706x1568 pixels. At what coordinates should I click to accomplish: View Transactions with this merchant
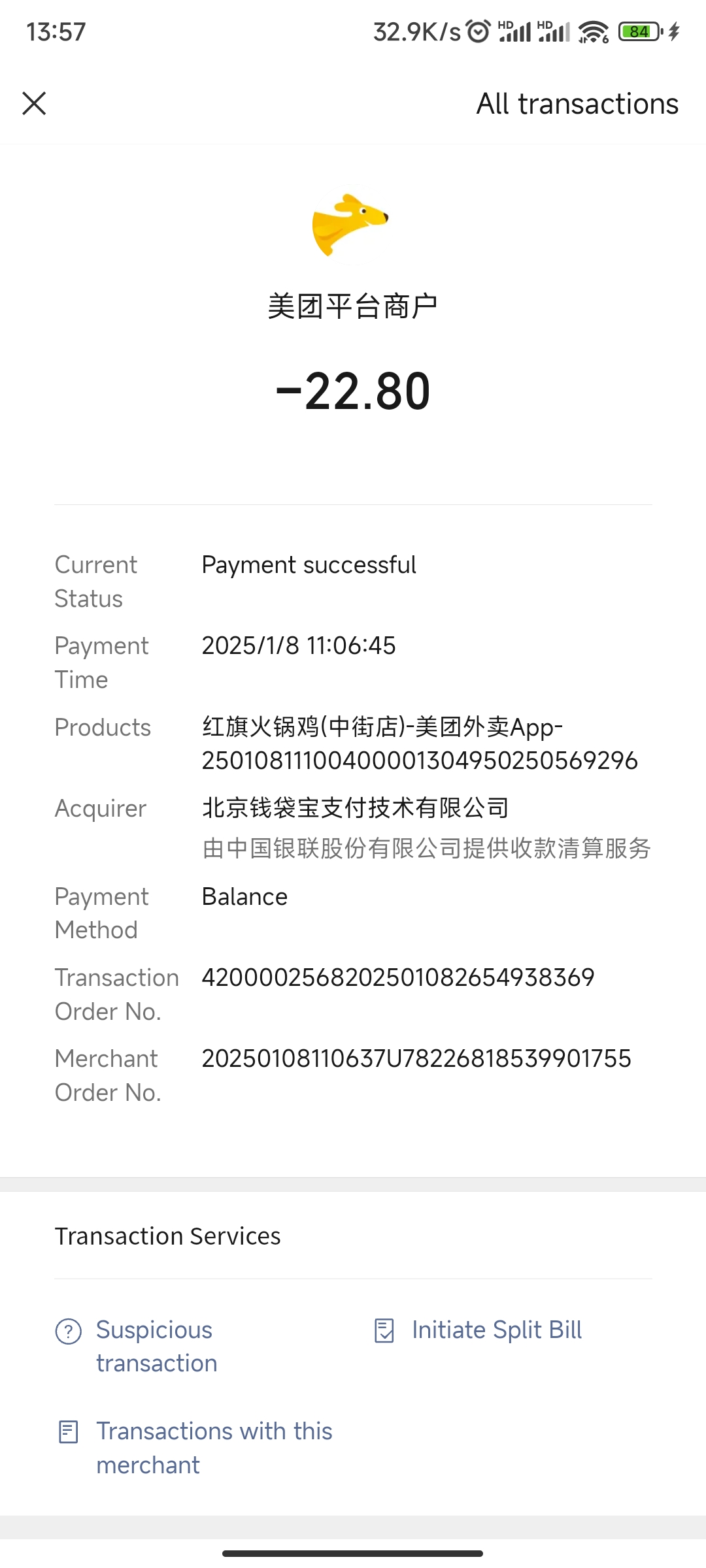click(213, 1448)
